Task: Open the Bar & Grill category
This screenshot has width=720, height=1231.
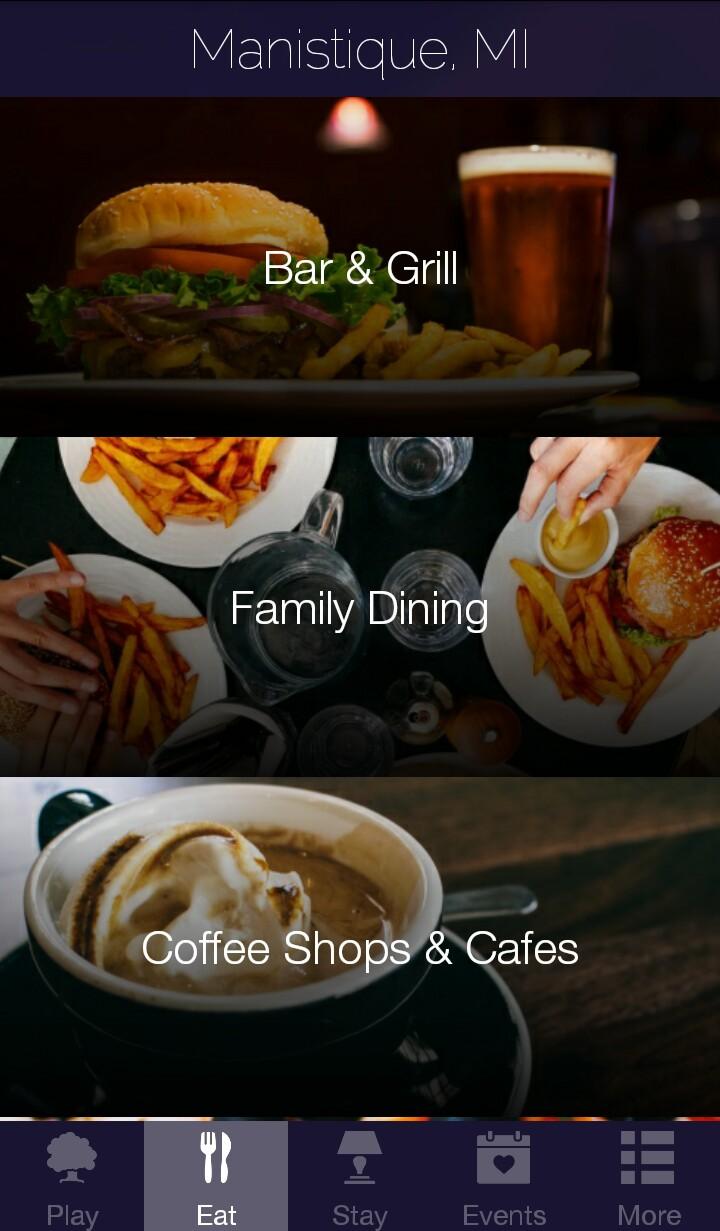Action: pyautogui.click(x=360, y=268)
